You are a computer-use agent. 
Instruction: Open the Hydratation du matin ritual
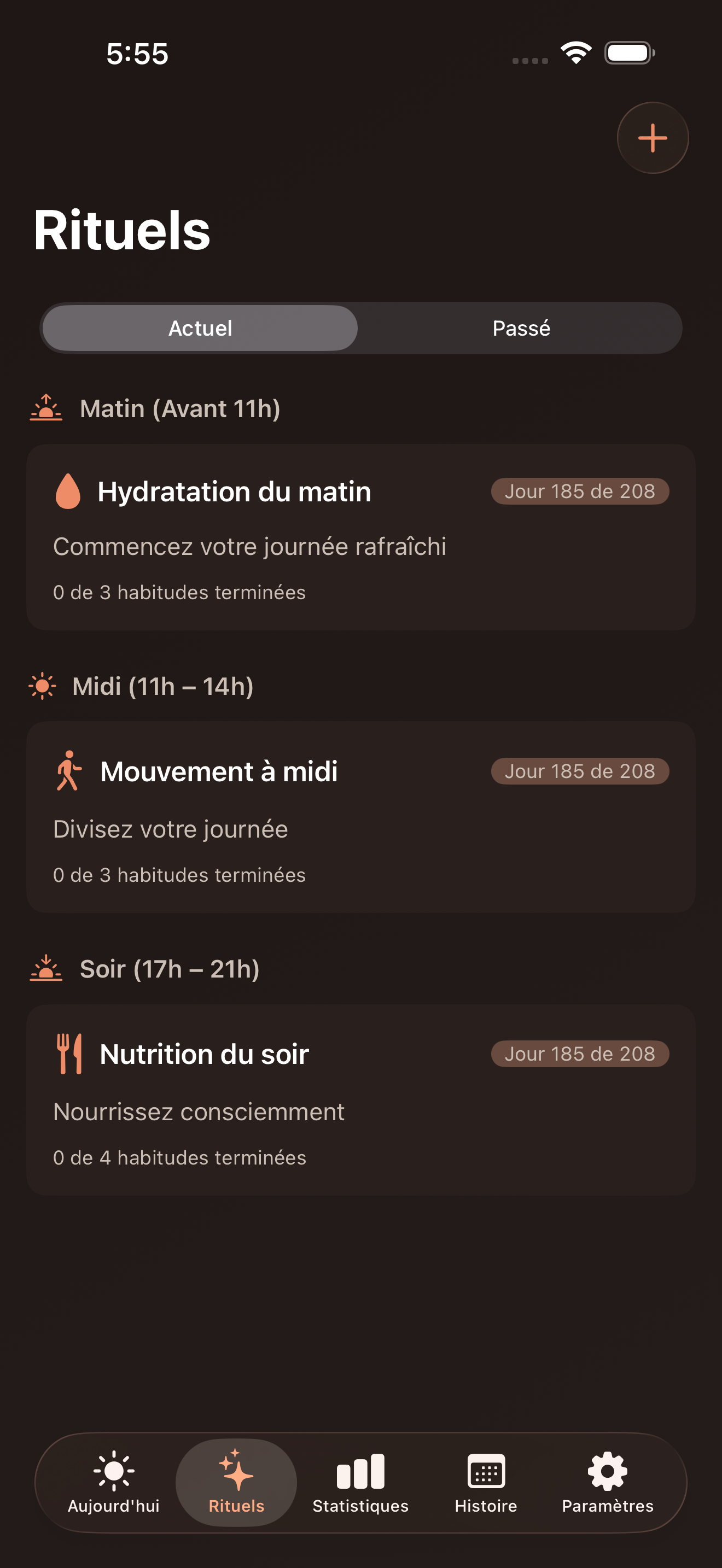360,537
